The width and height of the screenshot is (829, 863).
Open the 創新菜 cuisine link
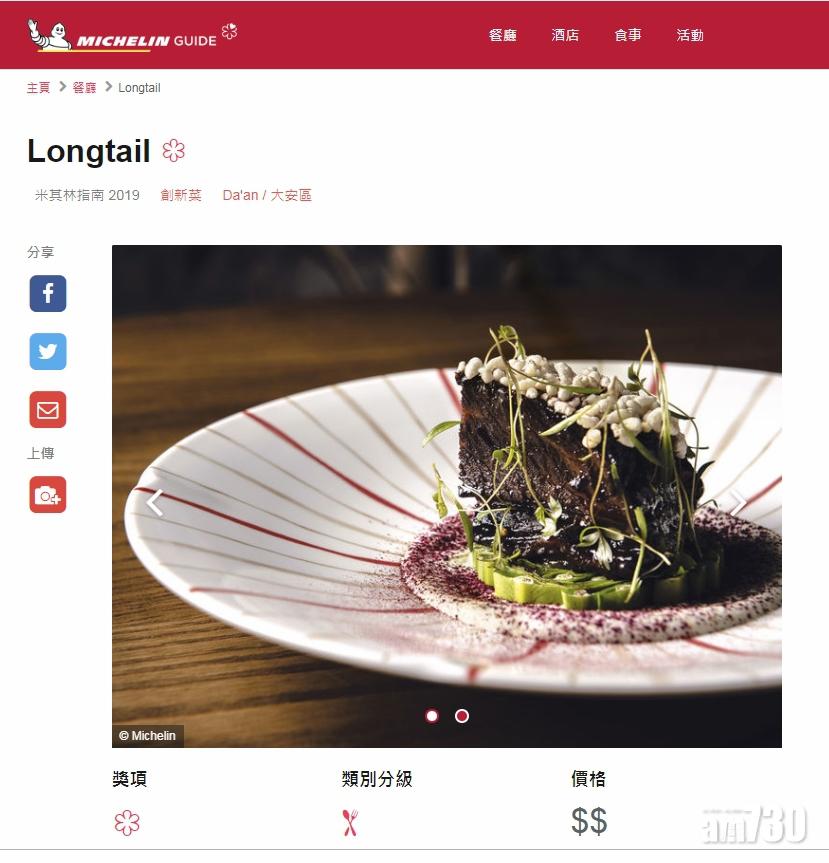pyautogui.click(x=181, y=195)
